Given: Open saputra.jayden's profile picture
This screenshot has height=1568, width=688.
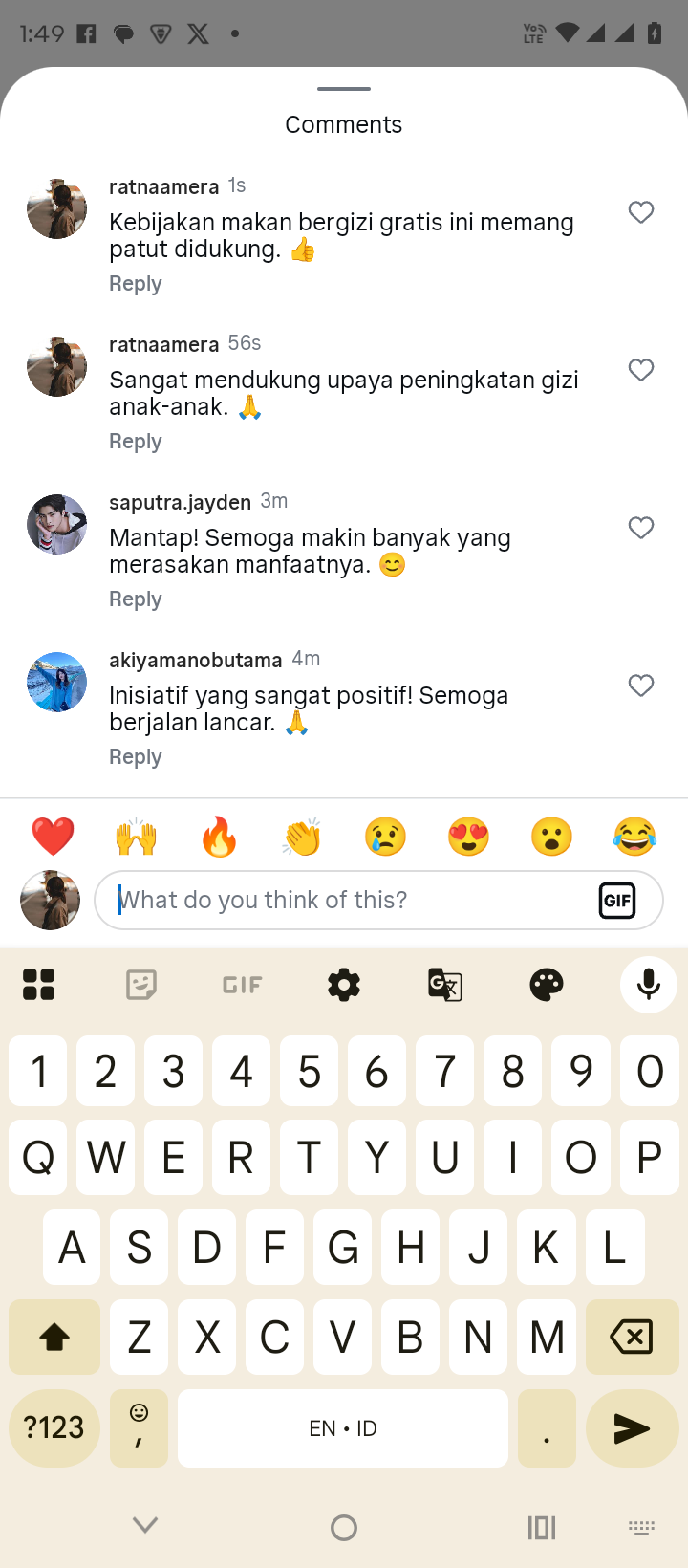Looking at the screenshot, I should pyautogui.click(x=56, y=524).
